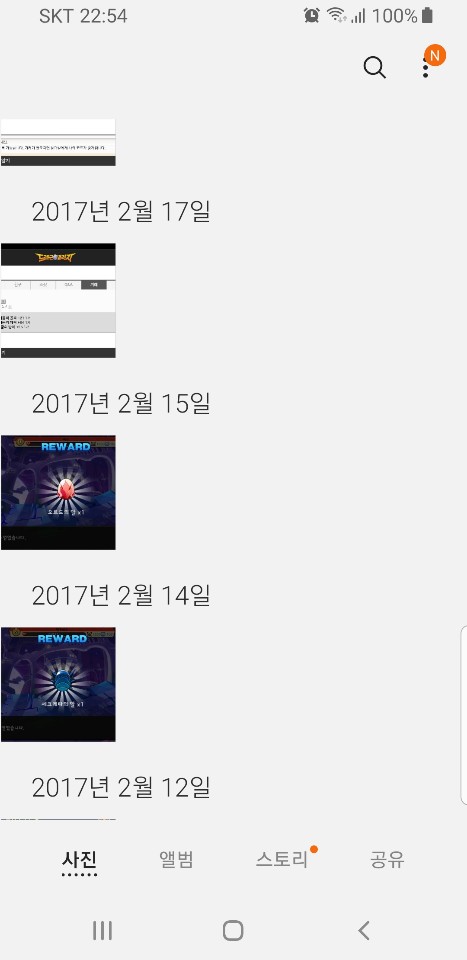The height and width of the screenshot is (960, 467).
Task: Switch to the 앨범 tab
Action: coord(176,860)
